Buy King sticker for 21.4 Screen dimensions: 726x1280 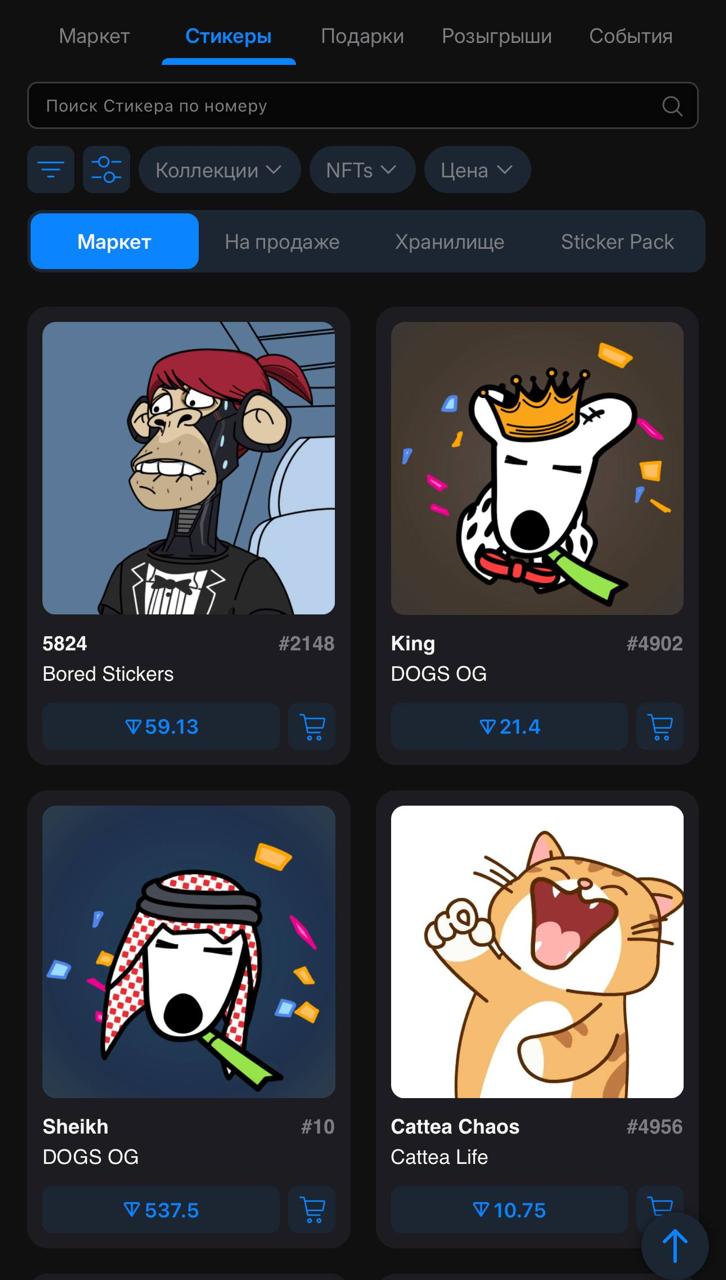(x=510, y=727)
